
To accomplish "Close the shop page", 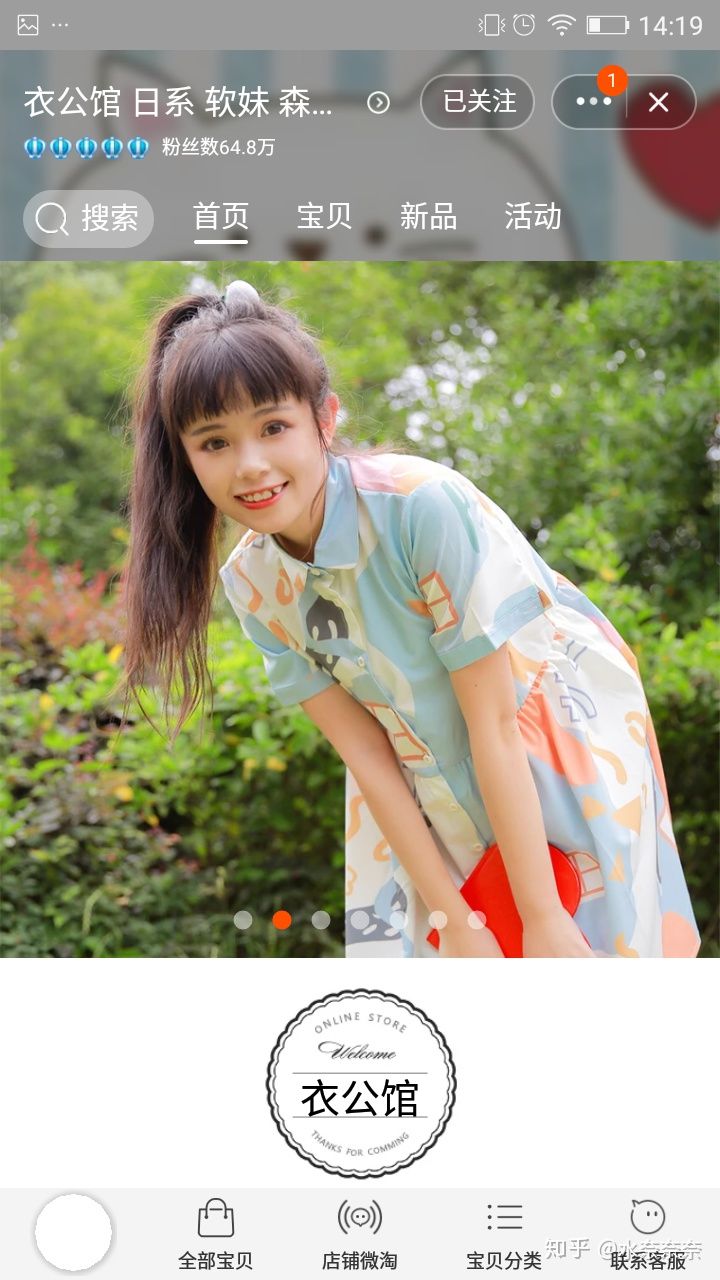I will pos(658,102).
